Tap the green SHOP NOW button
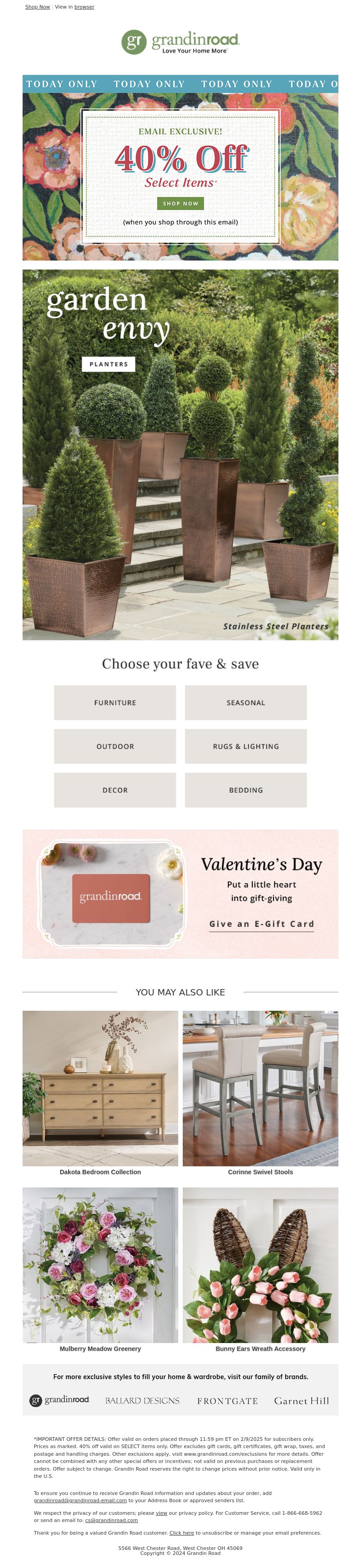361x1568 pixels. coord(180,203)
